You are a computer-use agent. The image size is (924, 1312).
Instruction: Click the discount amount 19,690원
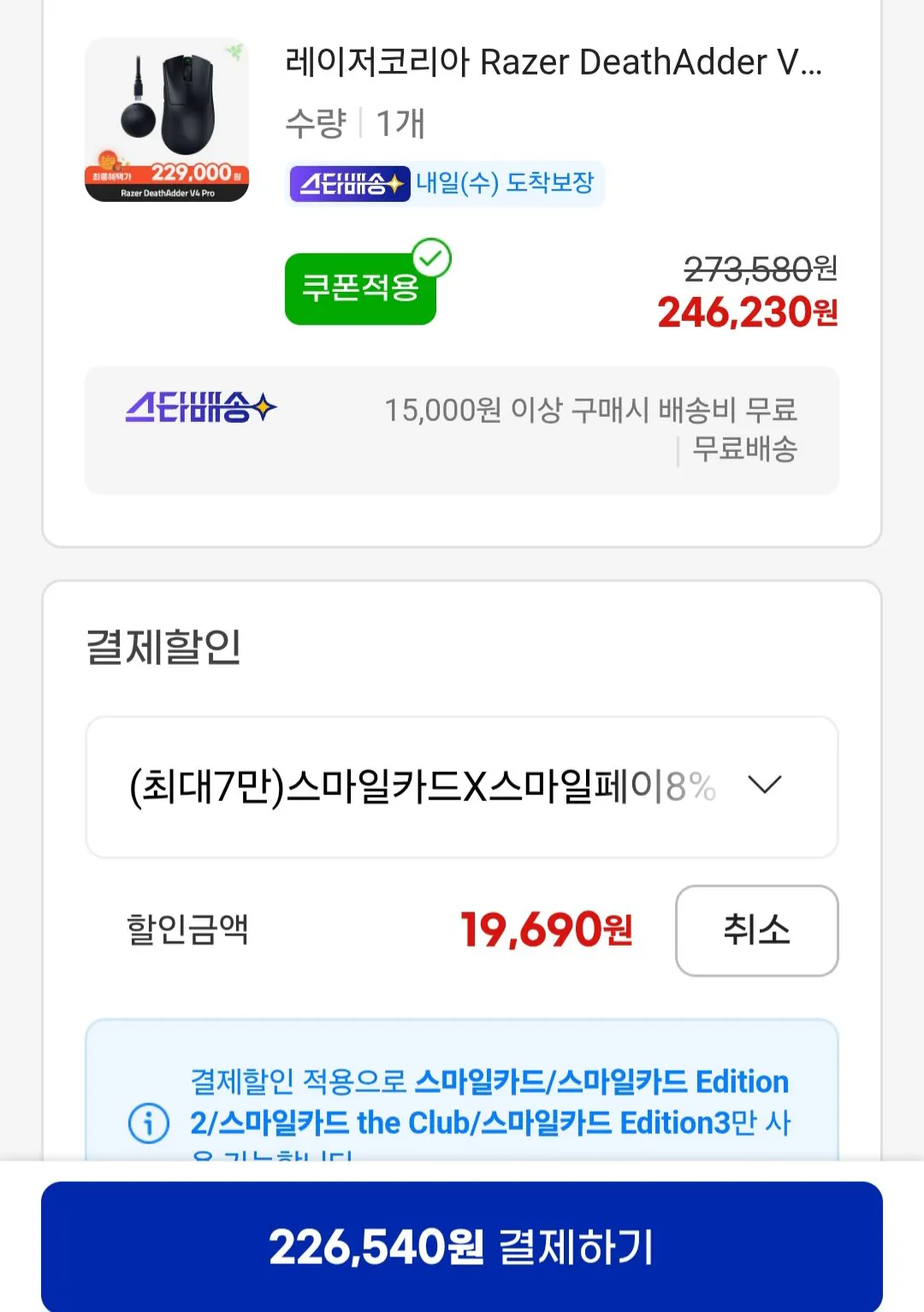tap(545, 931)
